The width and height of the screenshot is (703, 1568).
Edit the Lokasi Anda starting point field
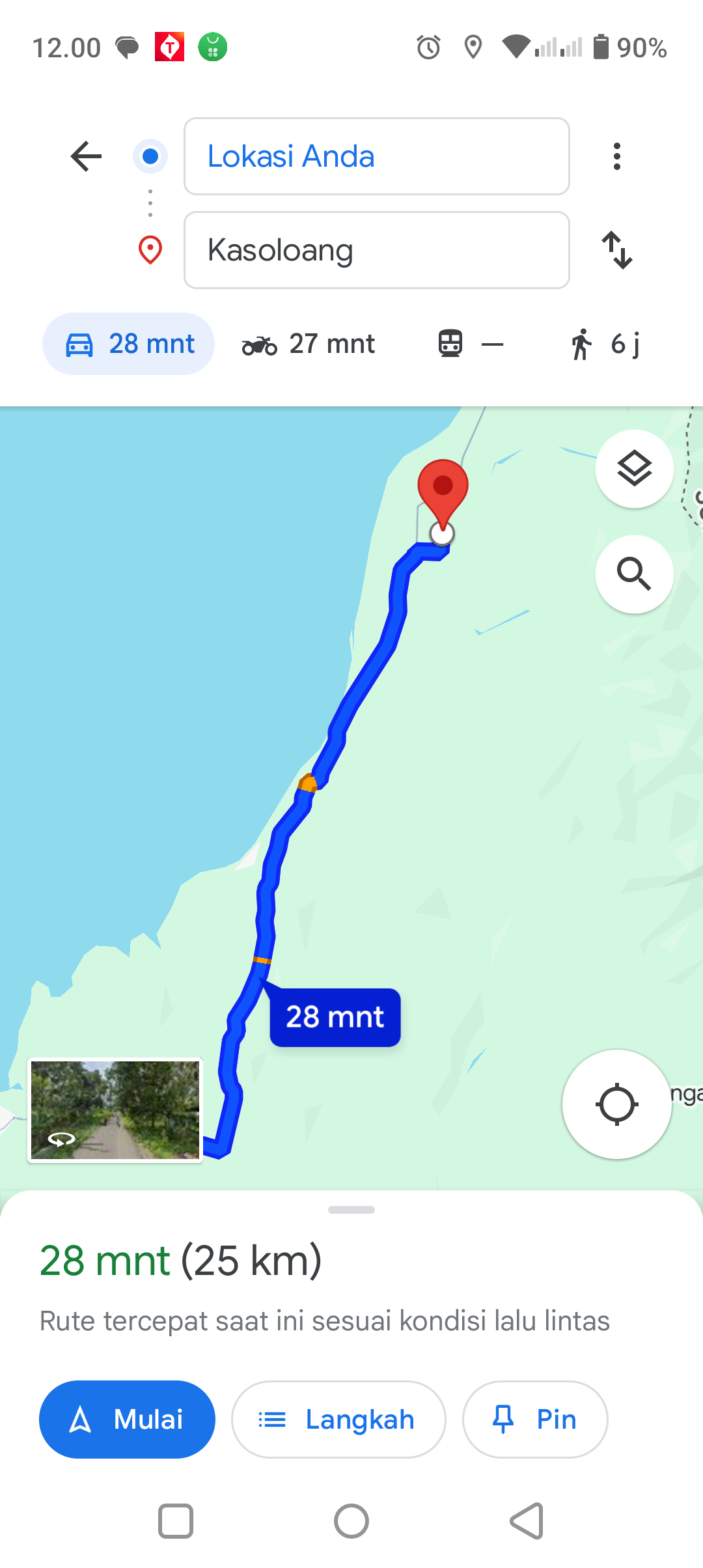coord(377,156)
